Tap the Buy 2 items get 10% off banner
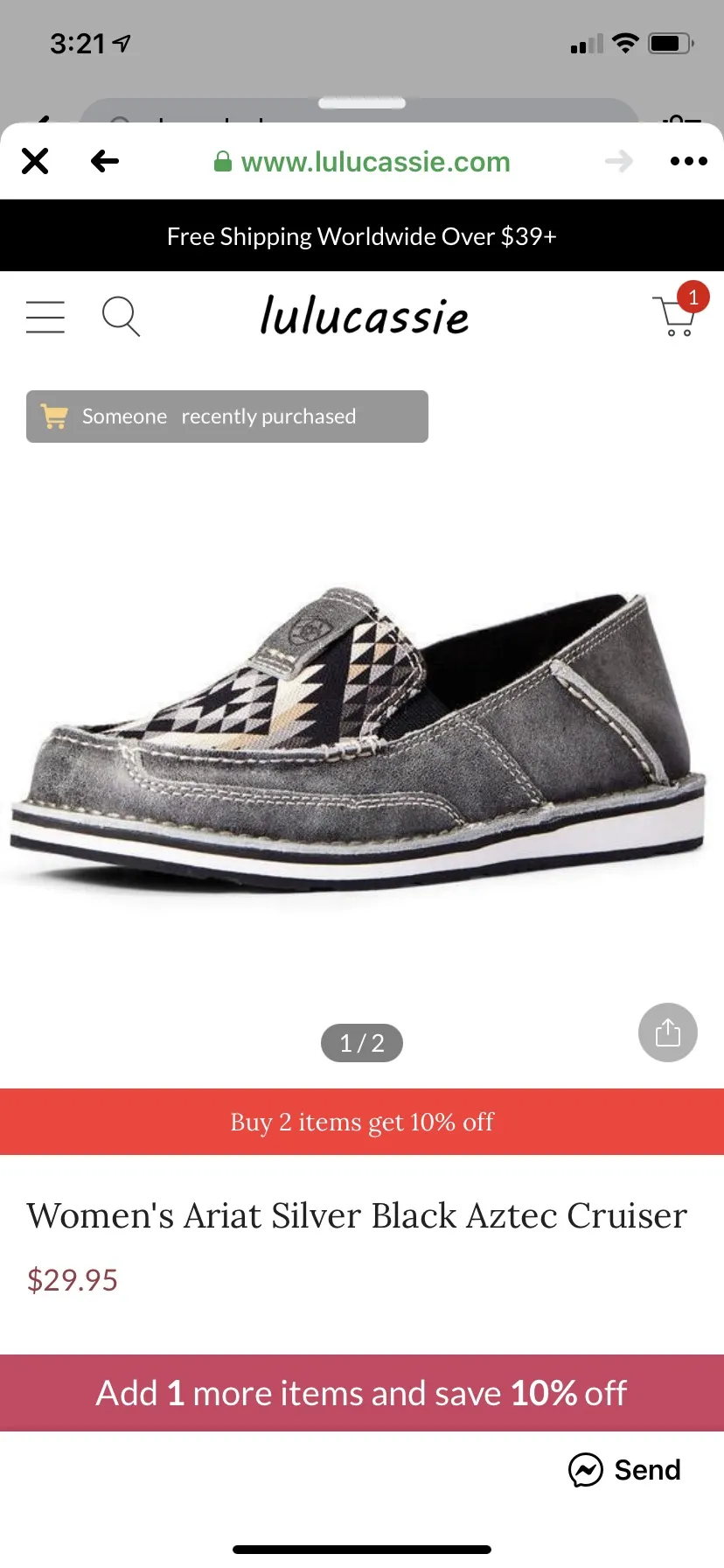 pyautogui.click(x=362, y=1122)
